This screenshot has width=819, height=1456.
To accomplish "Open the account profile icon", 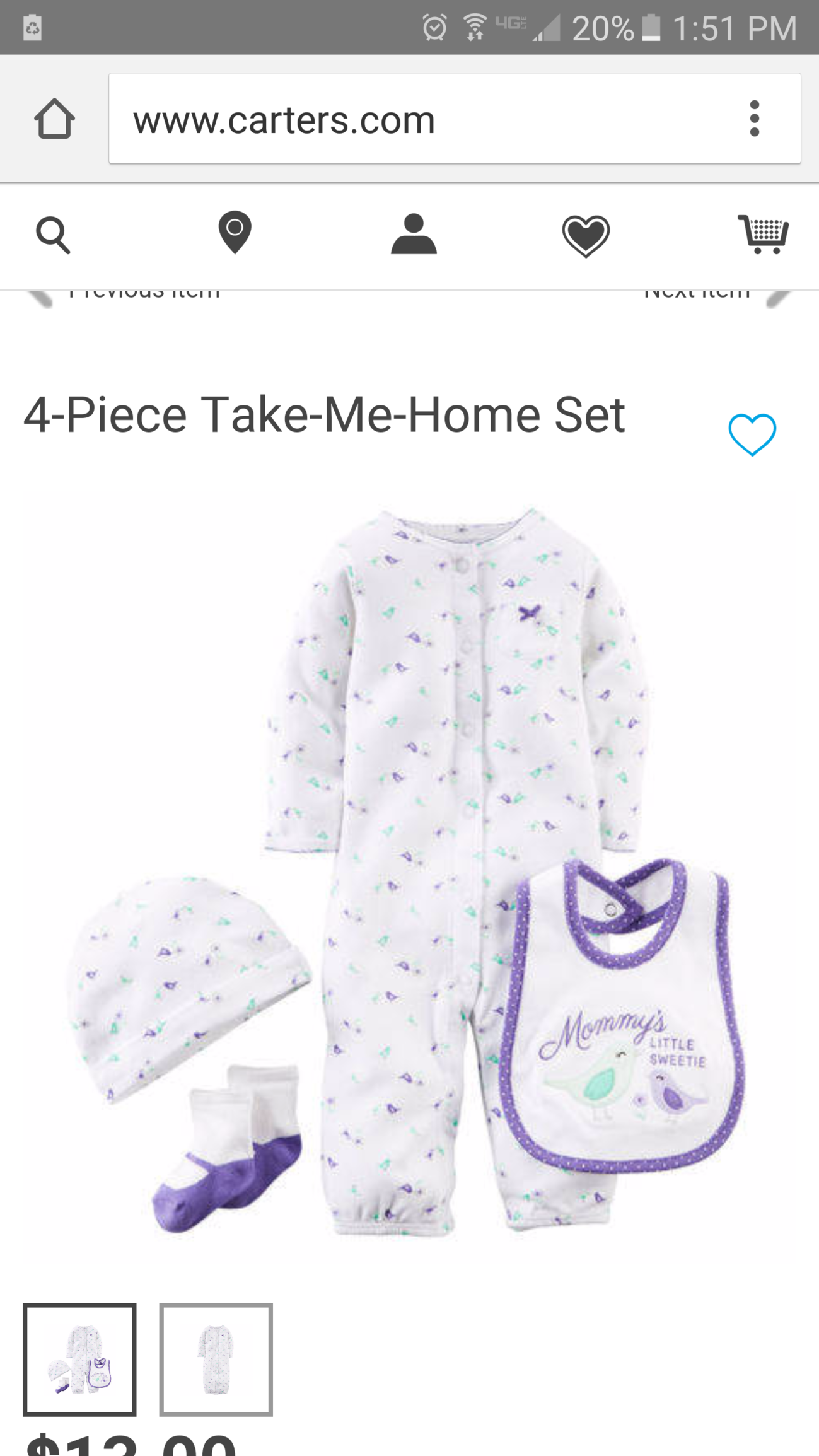I will tap(414, 234).
